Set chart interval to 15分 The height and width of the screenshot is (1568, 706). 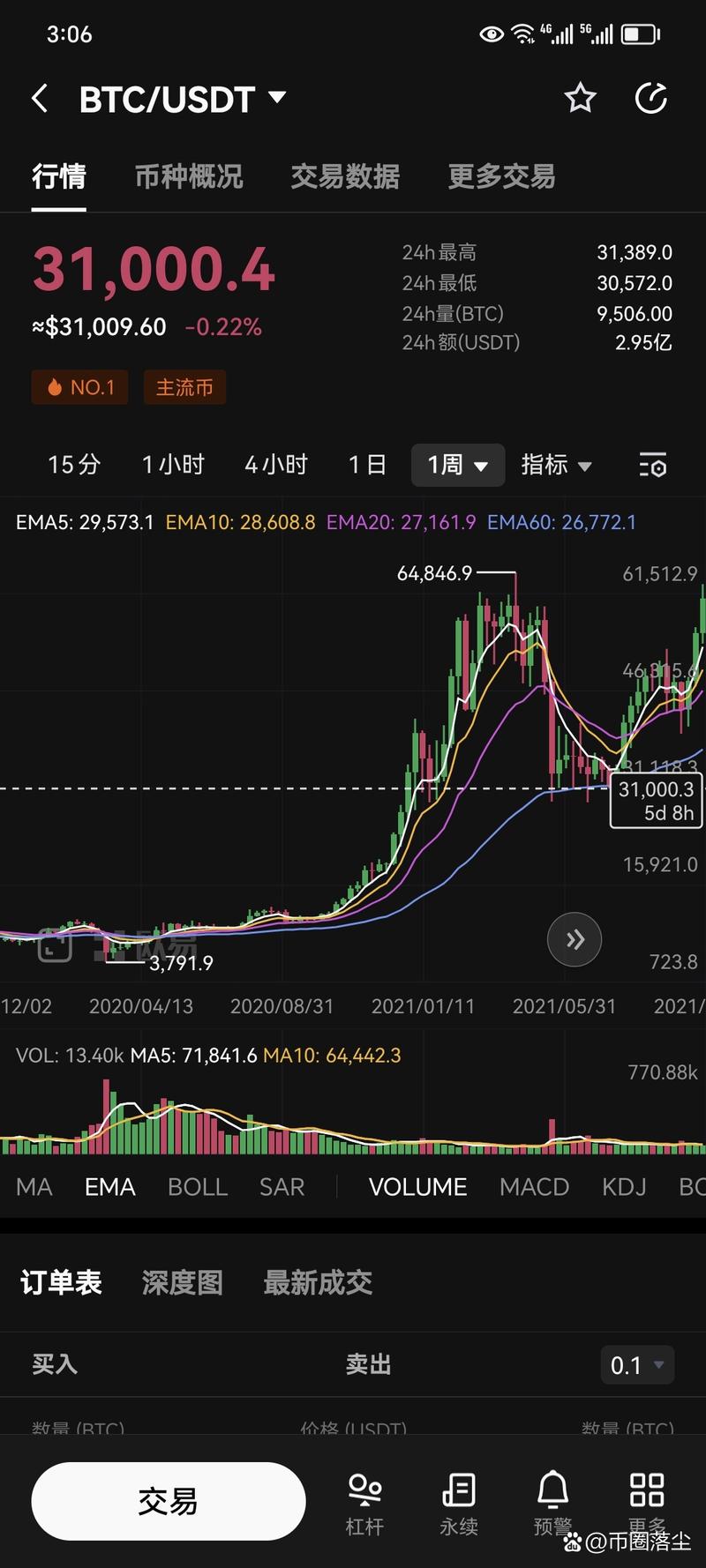[74, 465]
